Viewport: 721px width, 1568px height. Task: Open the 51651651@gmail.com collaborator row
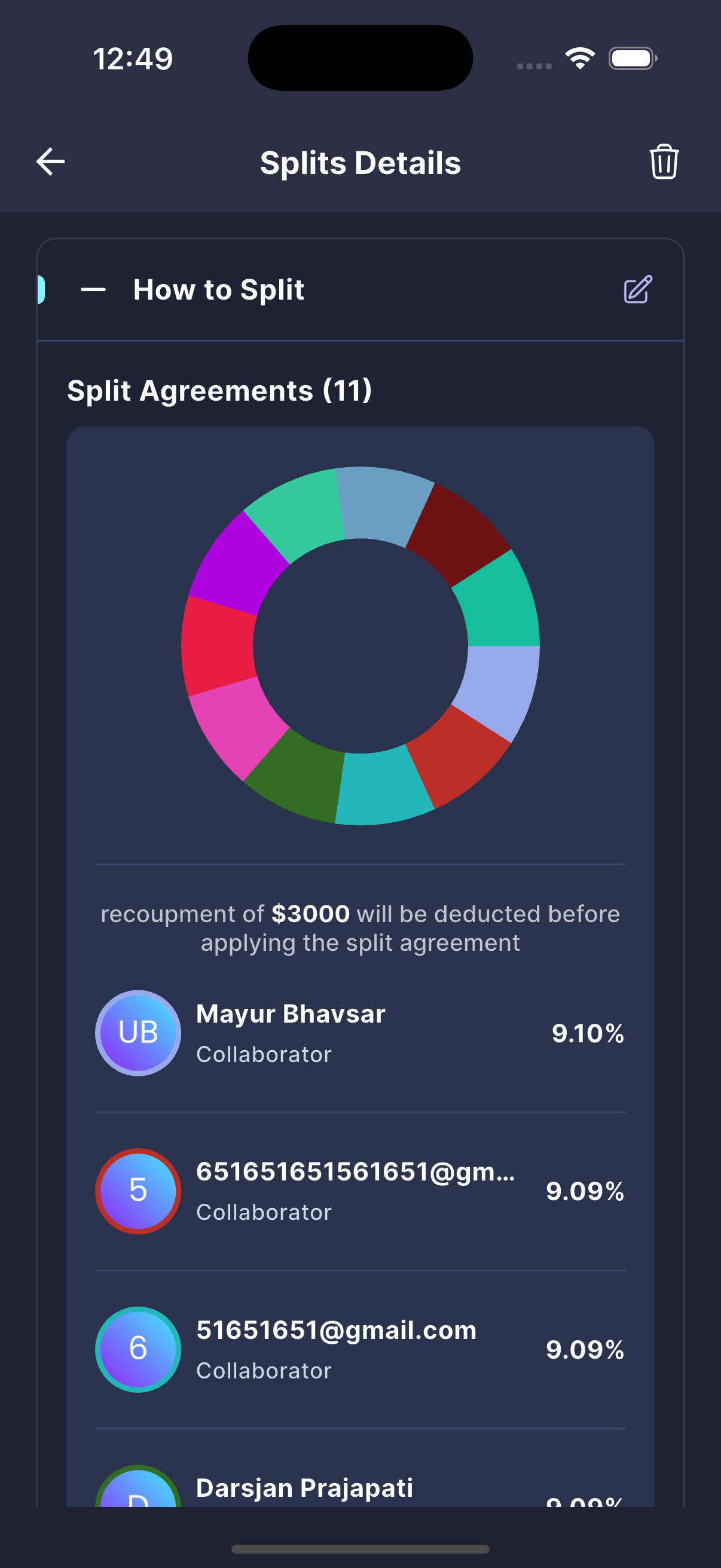point(359,1350)
